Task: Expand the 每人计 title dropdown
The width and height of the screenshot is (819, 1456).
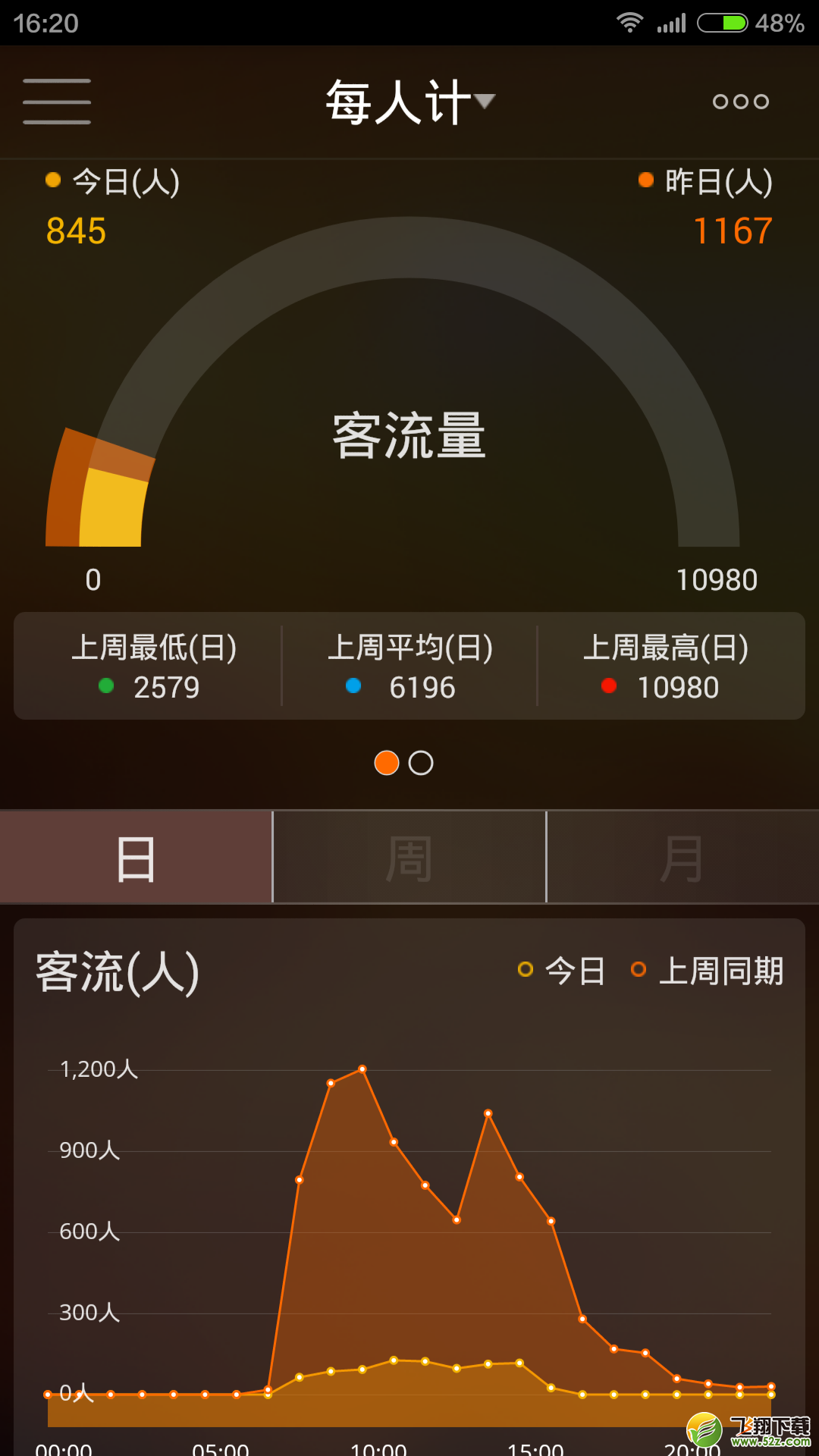Action: [x=410, y=102]
